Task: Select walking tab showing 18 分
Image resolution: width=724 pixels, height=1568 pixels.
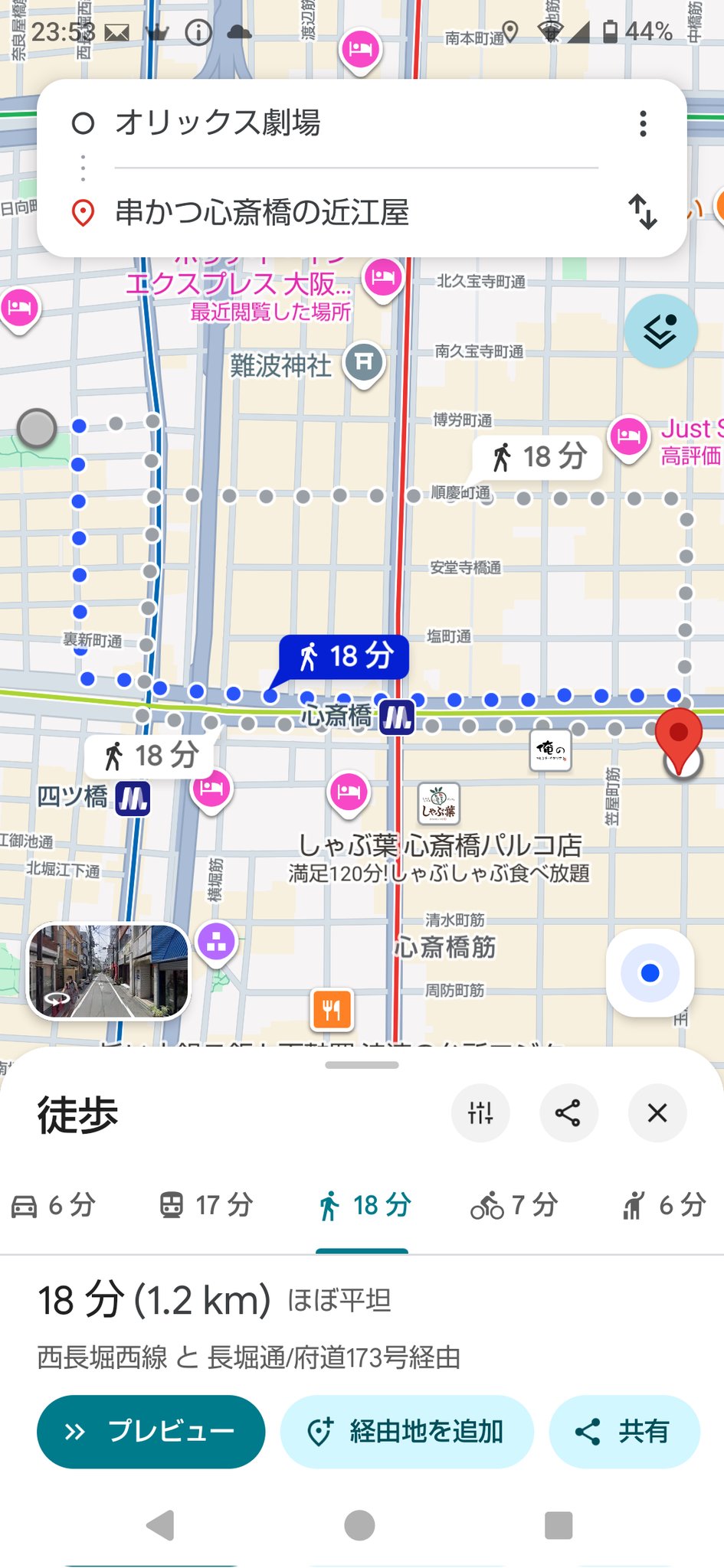Action: coord(364,1205)
